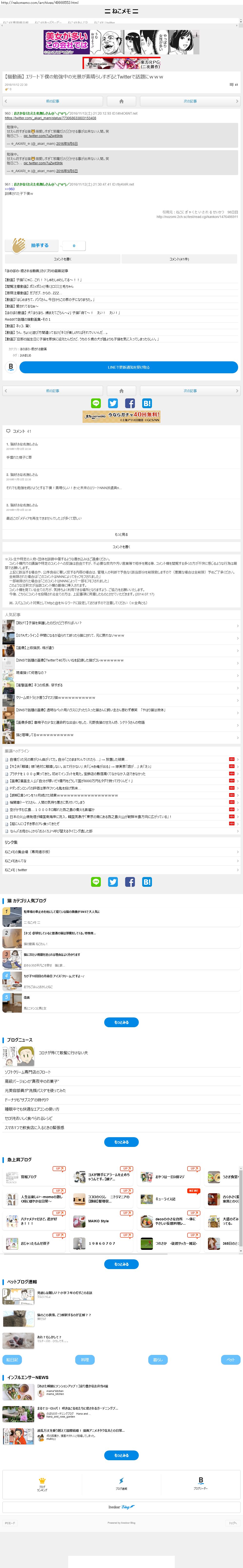Screen dimensions: 243x1568
Task: Switch to PCモード at page bottom
Action: (x=10, y=1522)
